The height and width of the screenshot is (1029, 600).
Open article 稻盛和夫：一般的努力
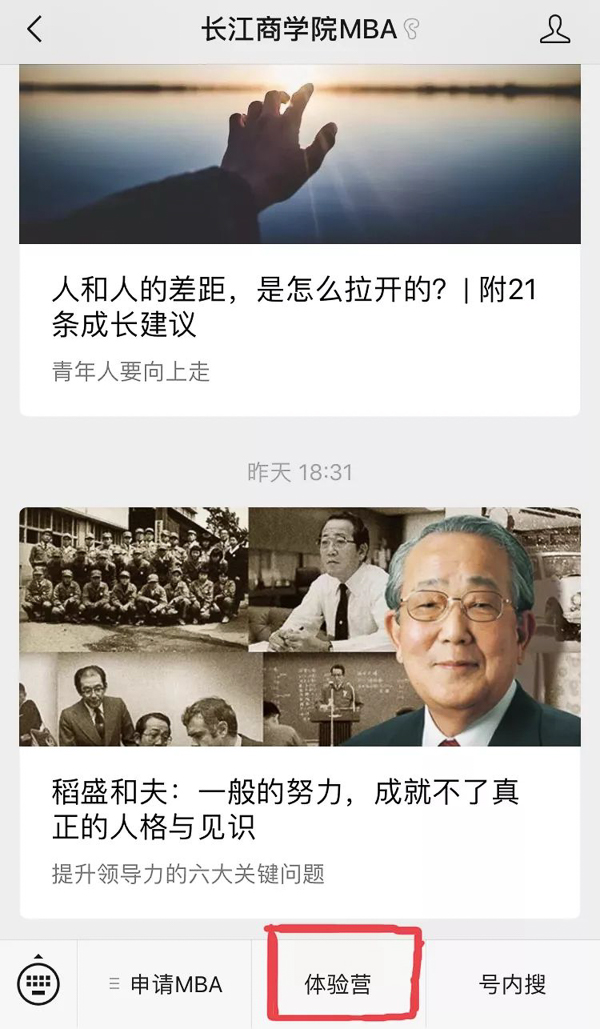(286, 810)
